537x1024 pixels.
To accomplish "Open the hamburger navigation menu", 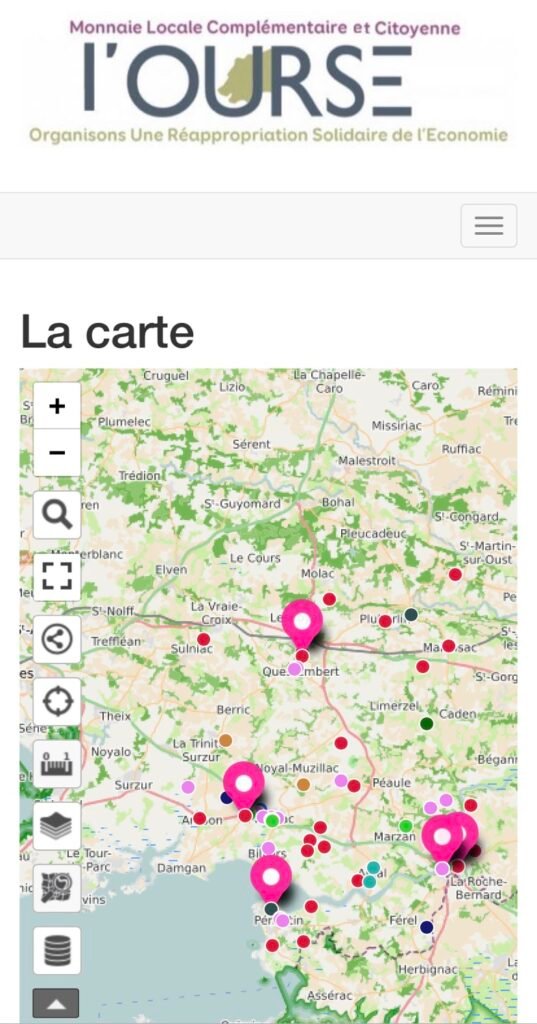I will (x=489, y=225).
